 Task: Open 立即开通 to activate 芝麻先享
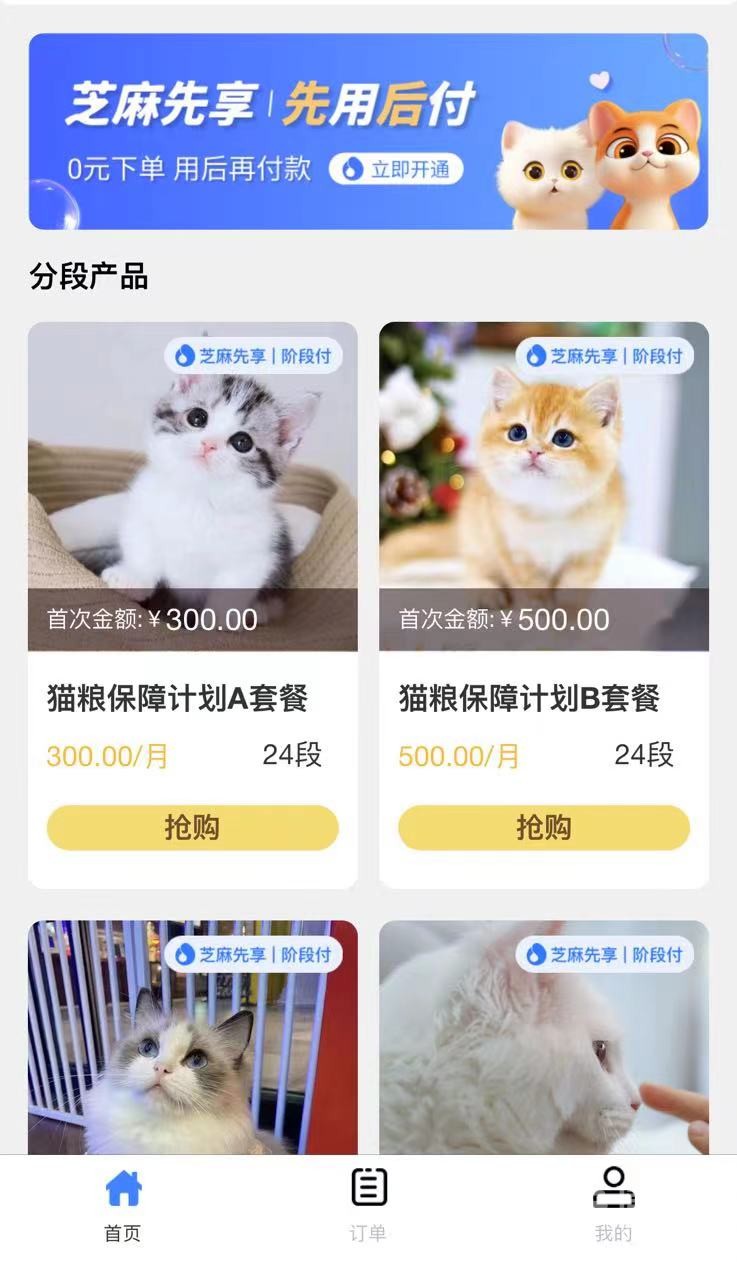[x=396, y=170]
